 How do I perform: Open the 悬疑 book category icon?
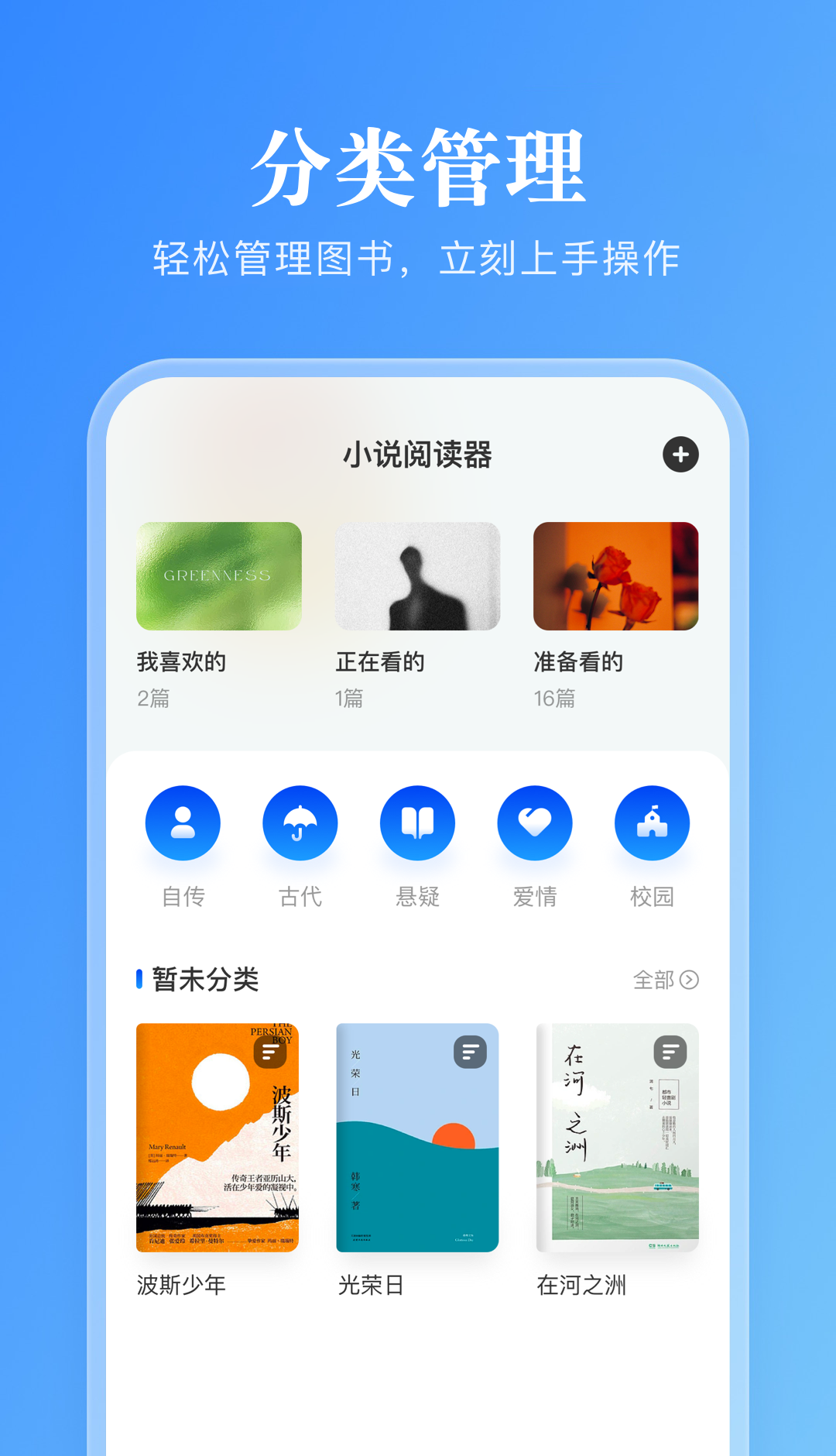pyautogui.click(x=416, y=822)
